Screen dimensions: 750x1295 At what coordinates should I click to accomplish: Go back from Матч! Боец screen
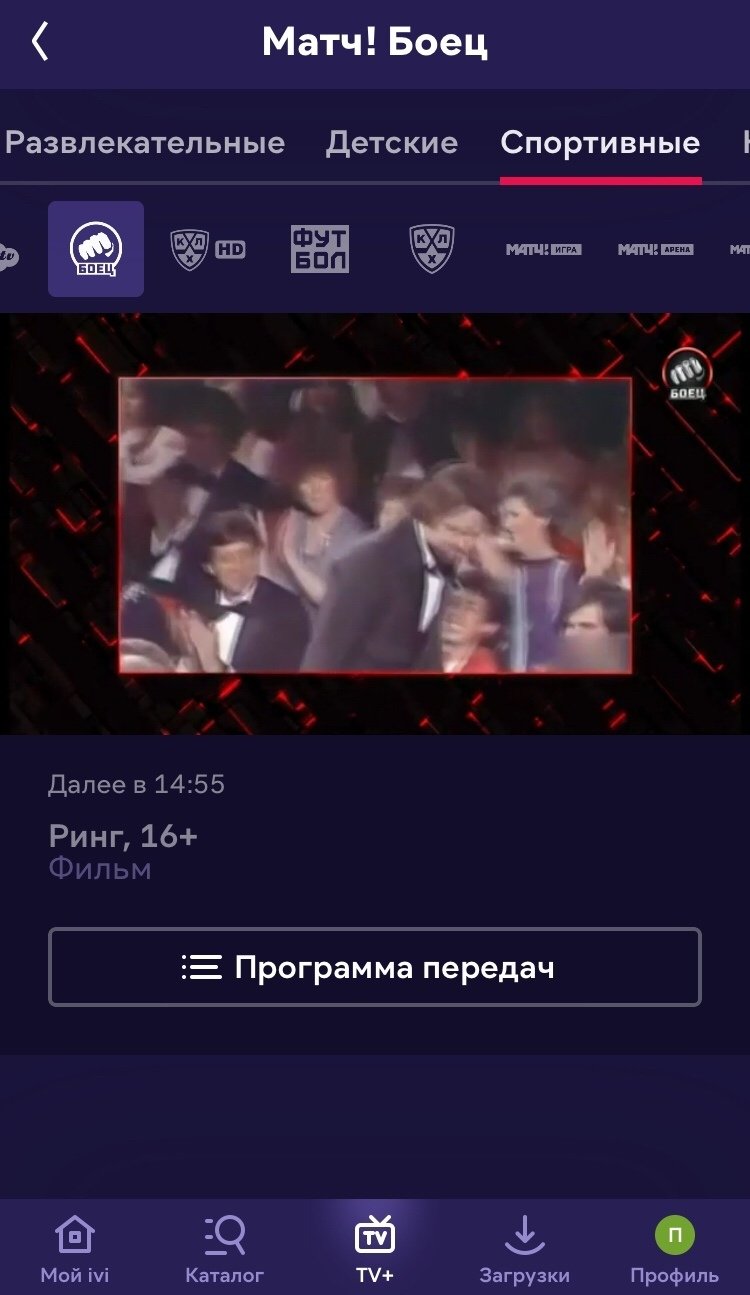point(40,43)
